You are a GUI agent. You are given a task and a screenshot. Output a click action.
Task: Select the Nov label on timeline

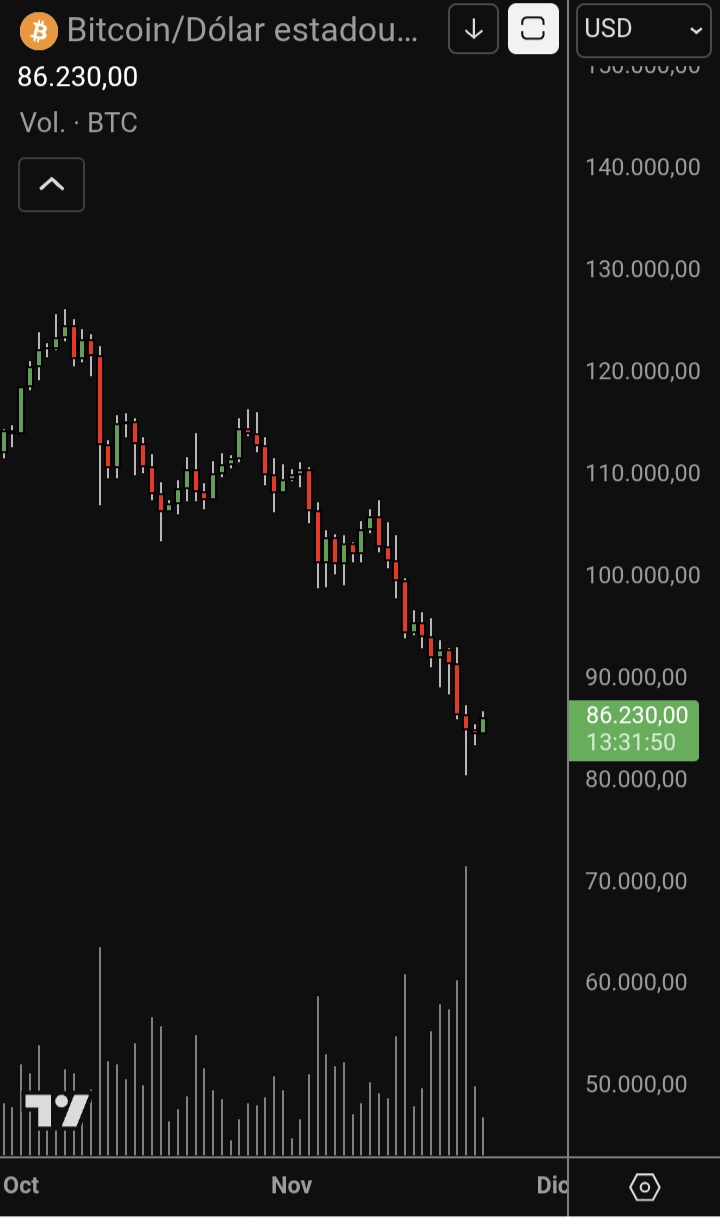[291, 1185]
